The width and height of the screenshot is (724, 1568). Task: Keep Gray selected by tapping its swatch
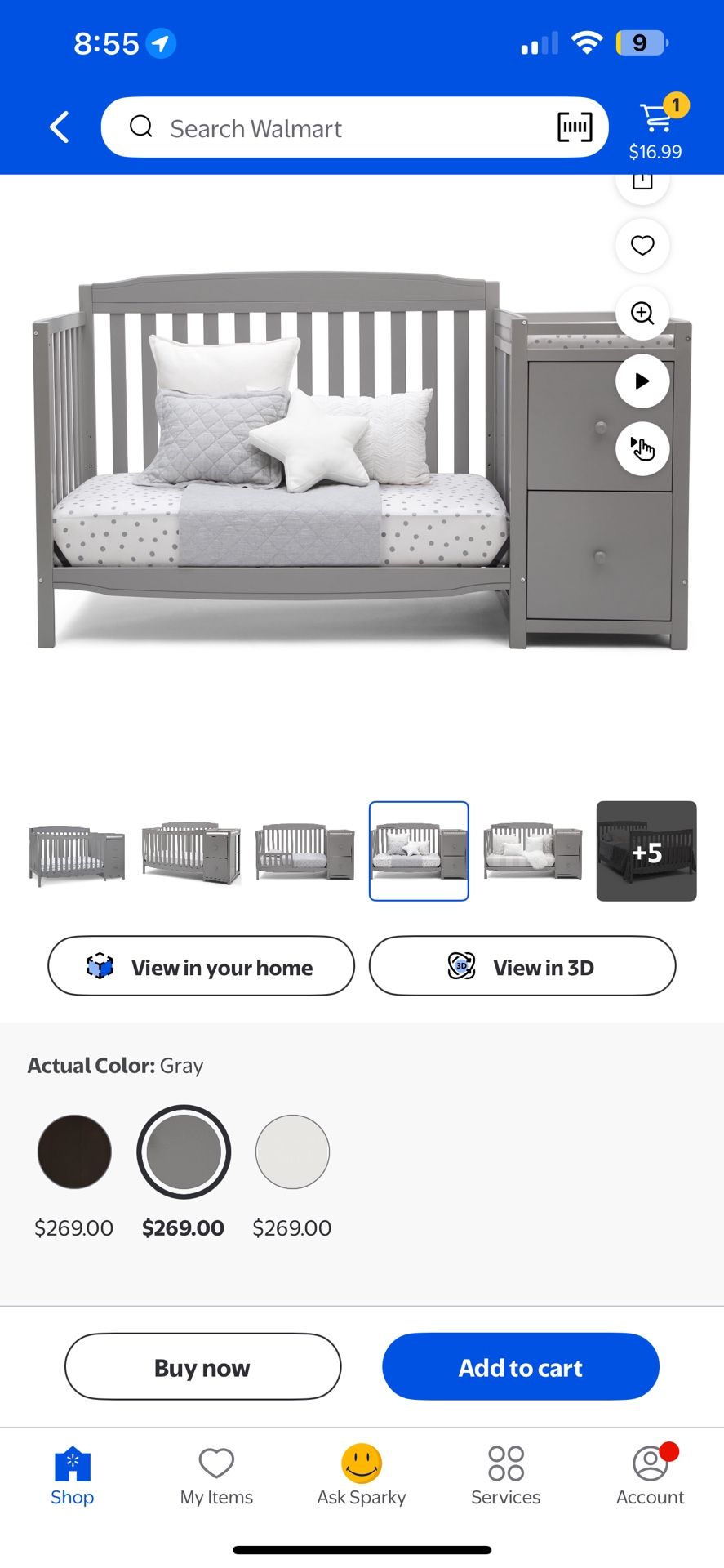click(183, 1151)
